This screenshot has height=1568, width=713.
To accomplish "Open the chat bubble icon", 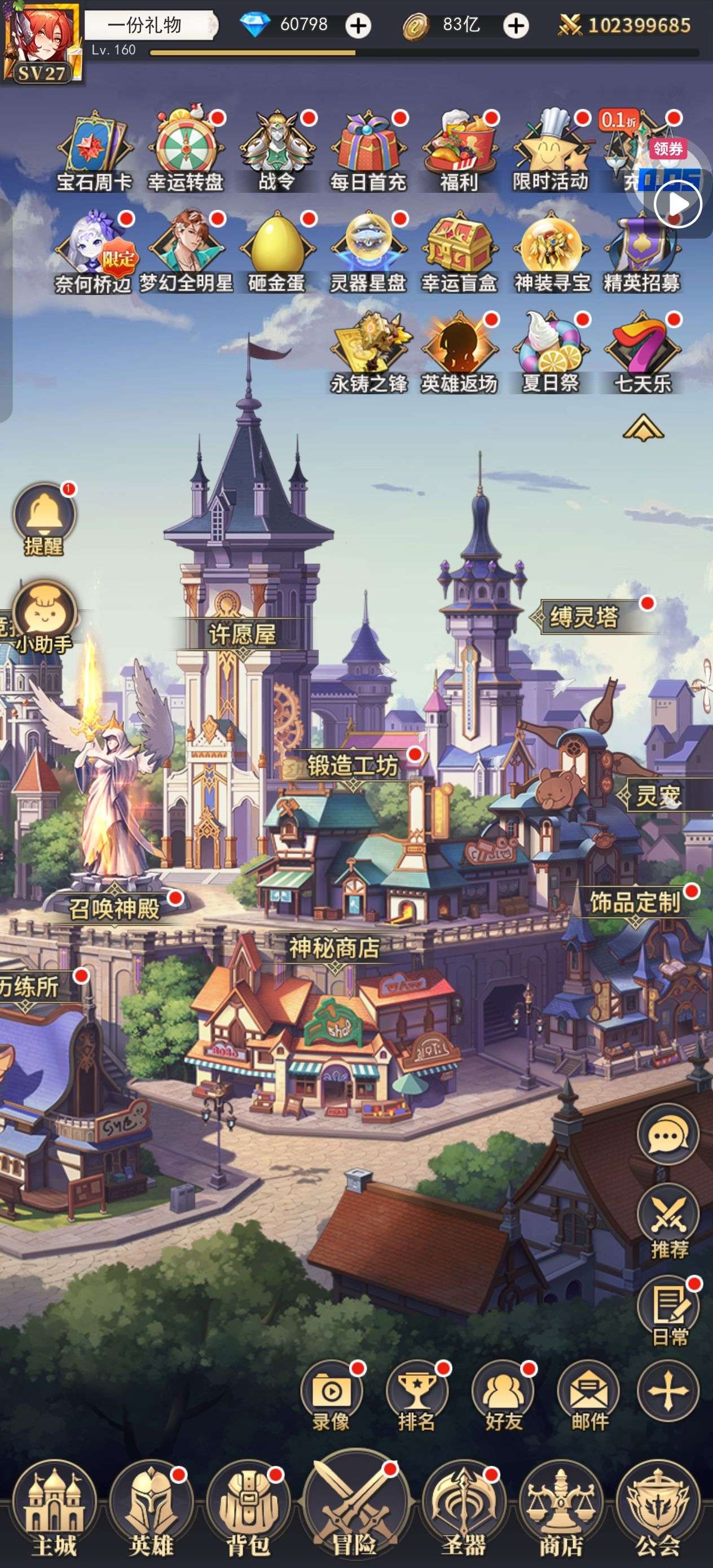I will coord(668,1135).
